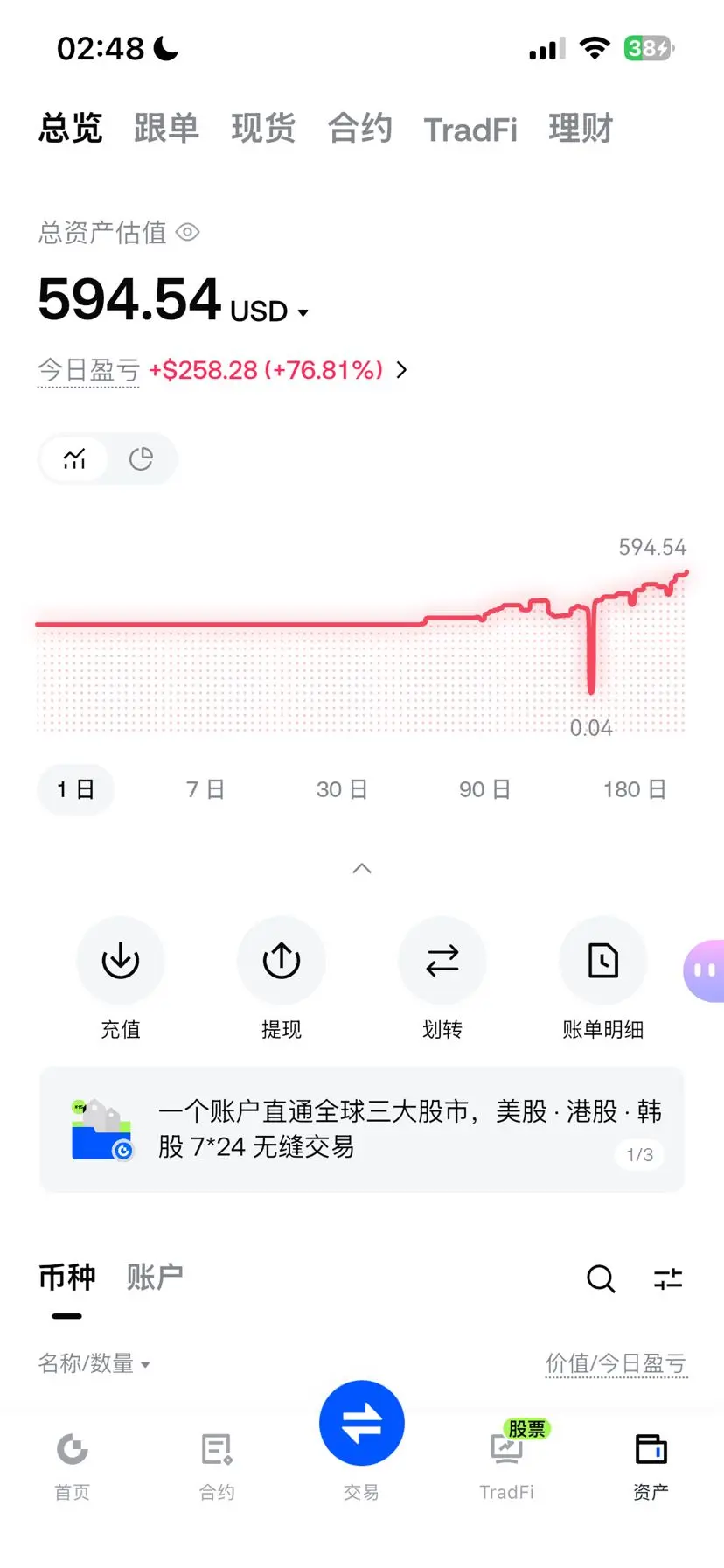Switch to the 账户 tab
Screen dimensions: 724x1568
coord(155,1277)
